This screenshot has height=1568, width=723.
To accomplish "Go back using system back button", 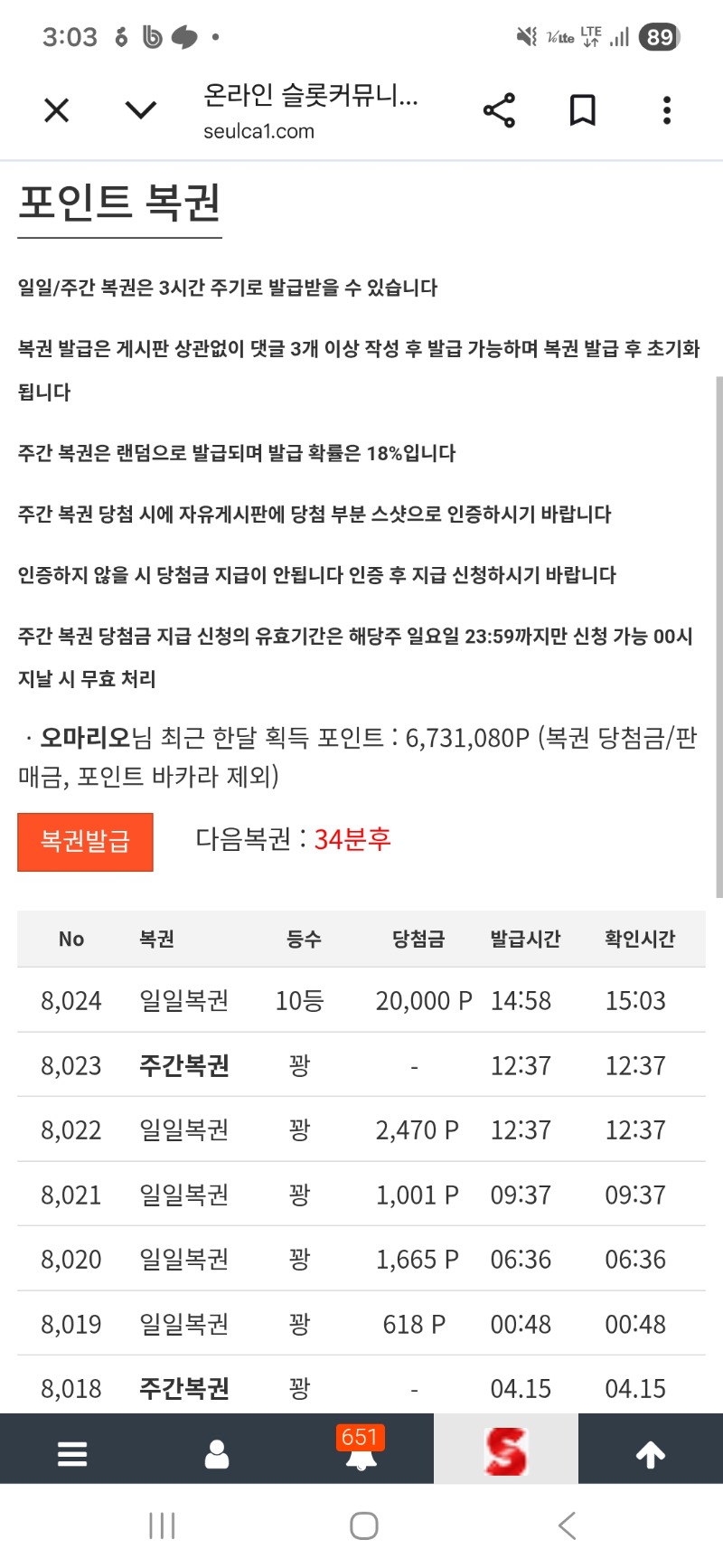I will 567,1526.
